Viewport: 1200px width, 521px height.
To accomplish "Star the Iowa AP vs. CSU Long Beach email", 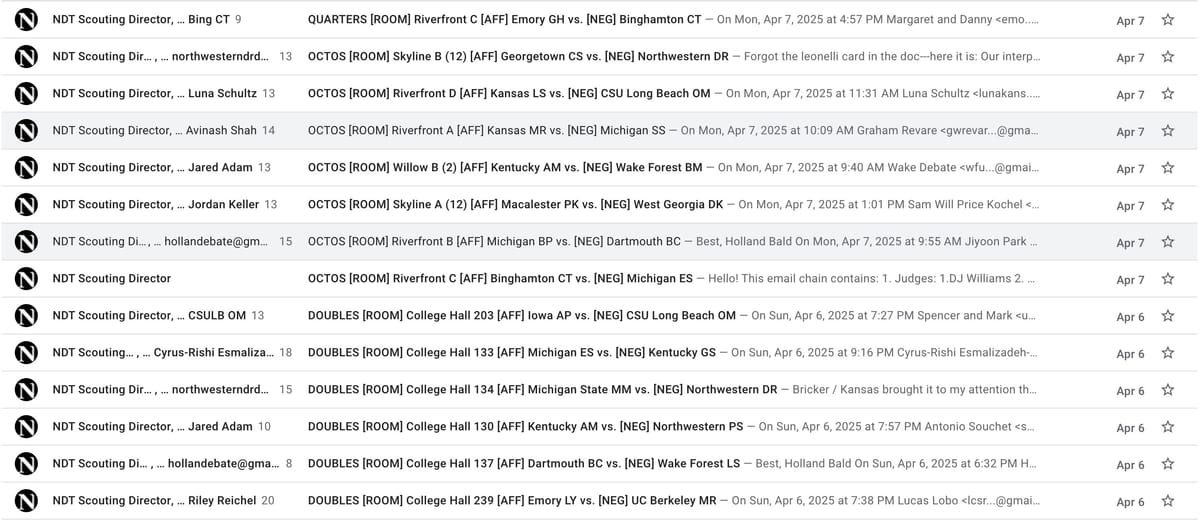I will [x=1167, y=316].
